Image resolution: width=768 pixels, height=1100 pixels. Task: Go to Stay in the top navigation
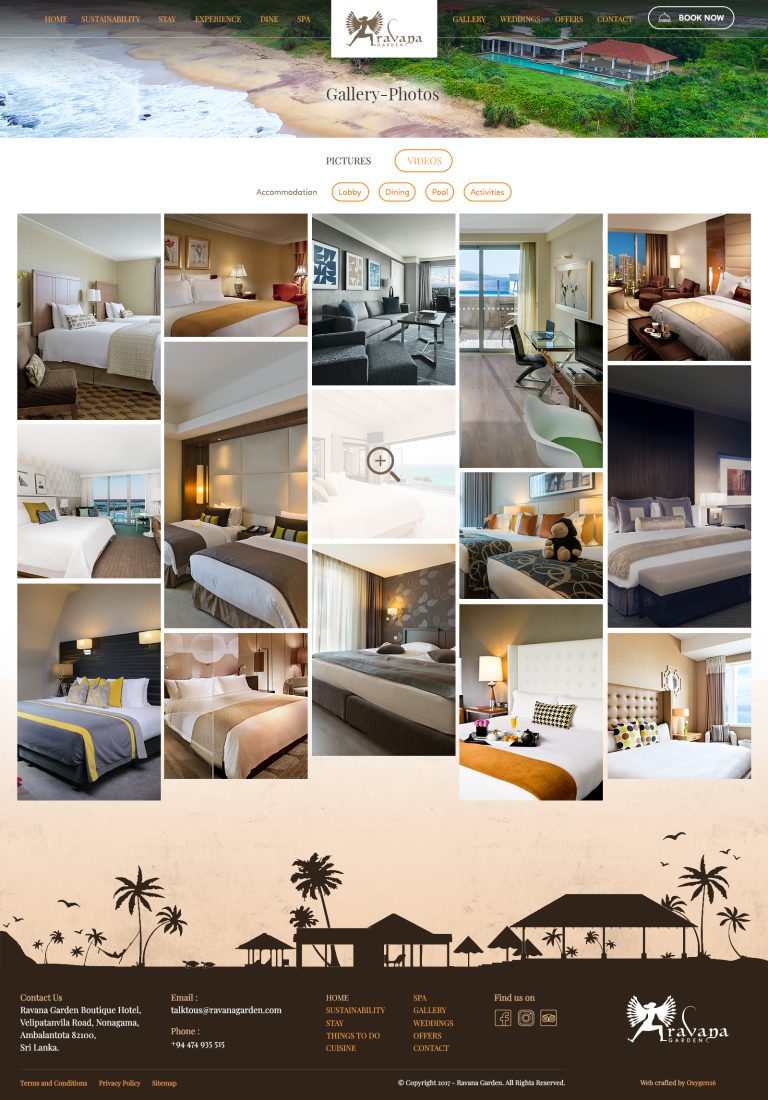pos(166,19)
